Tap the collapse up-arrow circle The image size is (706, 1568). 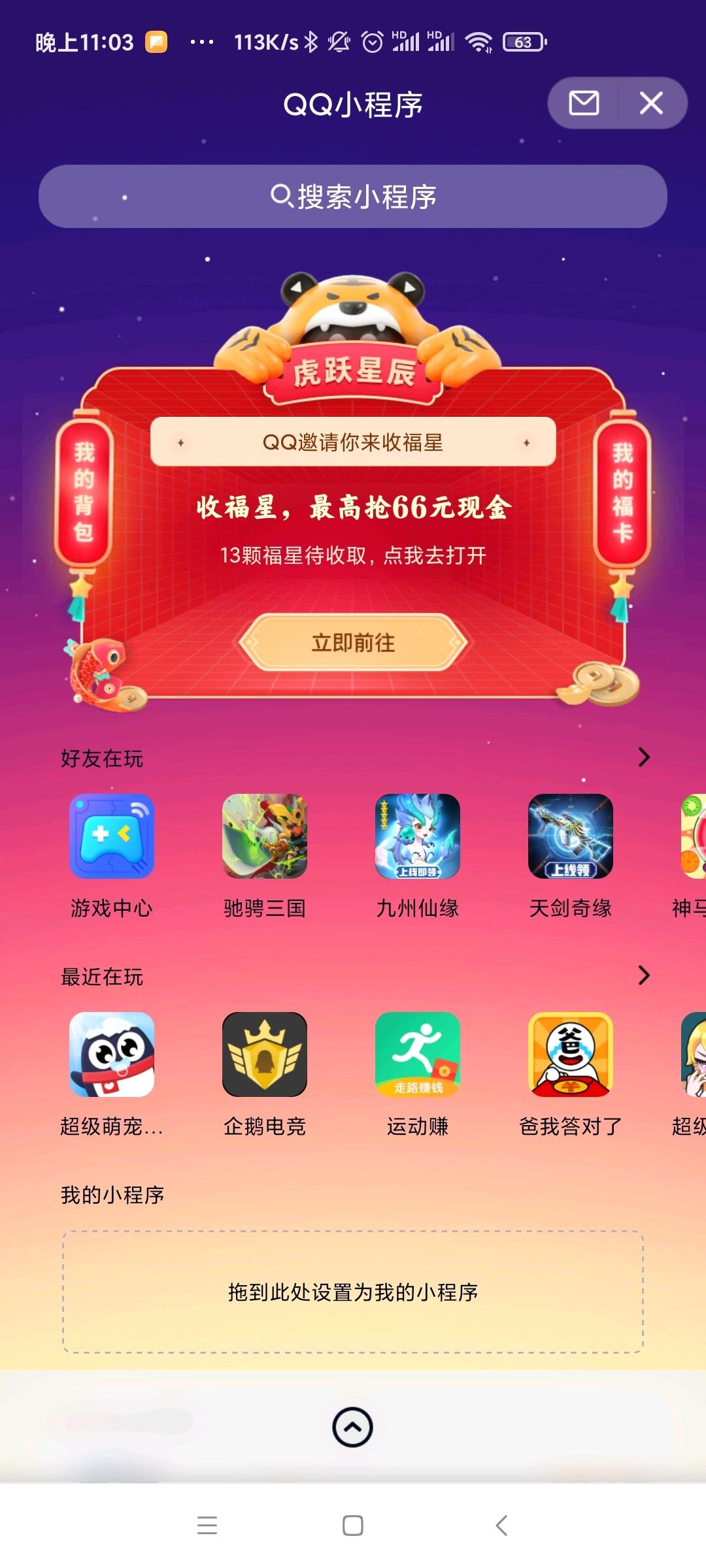(353, 1427)
